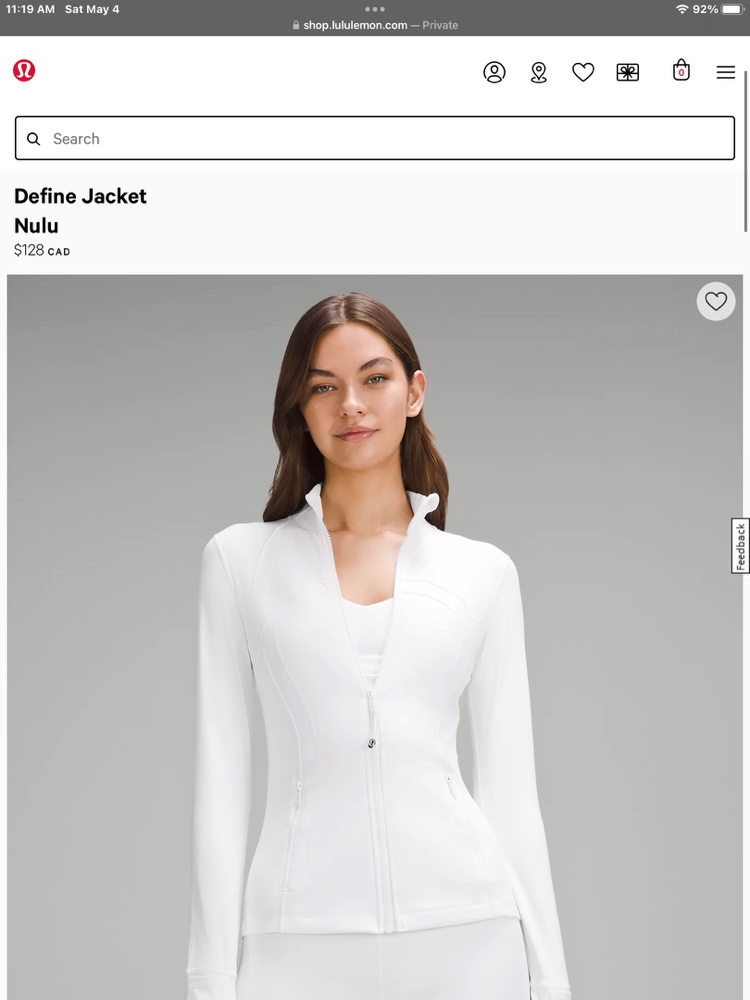Open the Define Jacket product photo
The image size is (750, 1000).
[x=375, y=640]
